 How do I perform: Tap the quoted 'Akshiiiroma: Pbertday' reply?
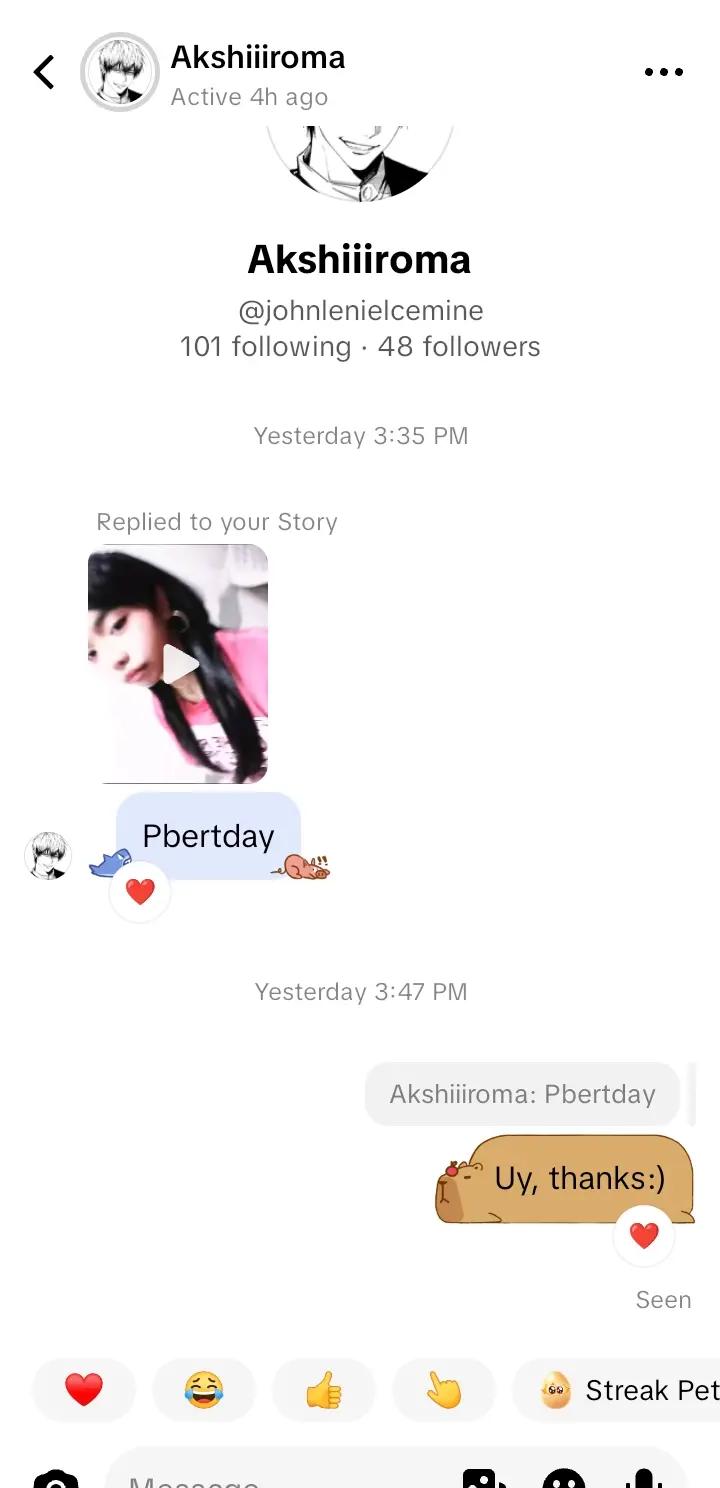522,1094
